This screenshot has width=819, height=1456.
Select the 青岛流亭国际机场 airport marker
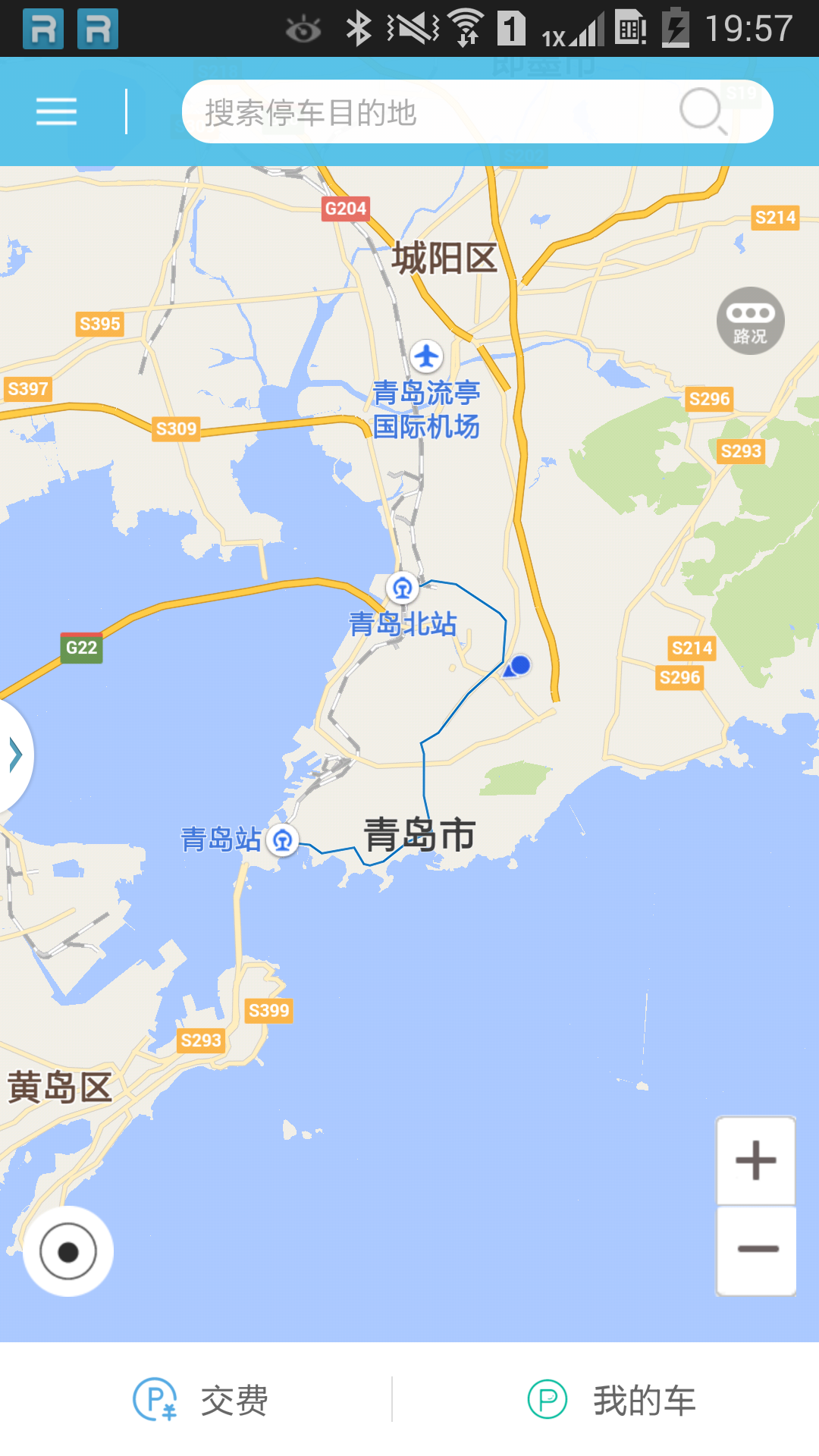pyautogui.click(x=427, y=356)
